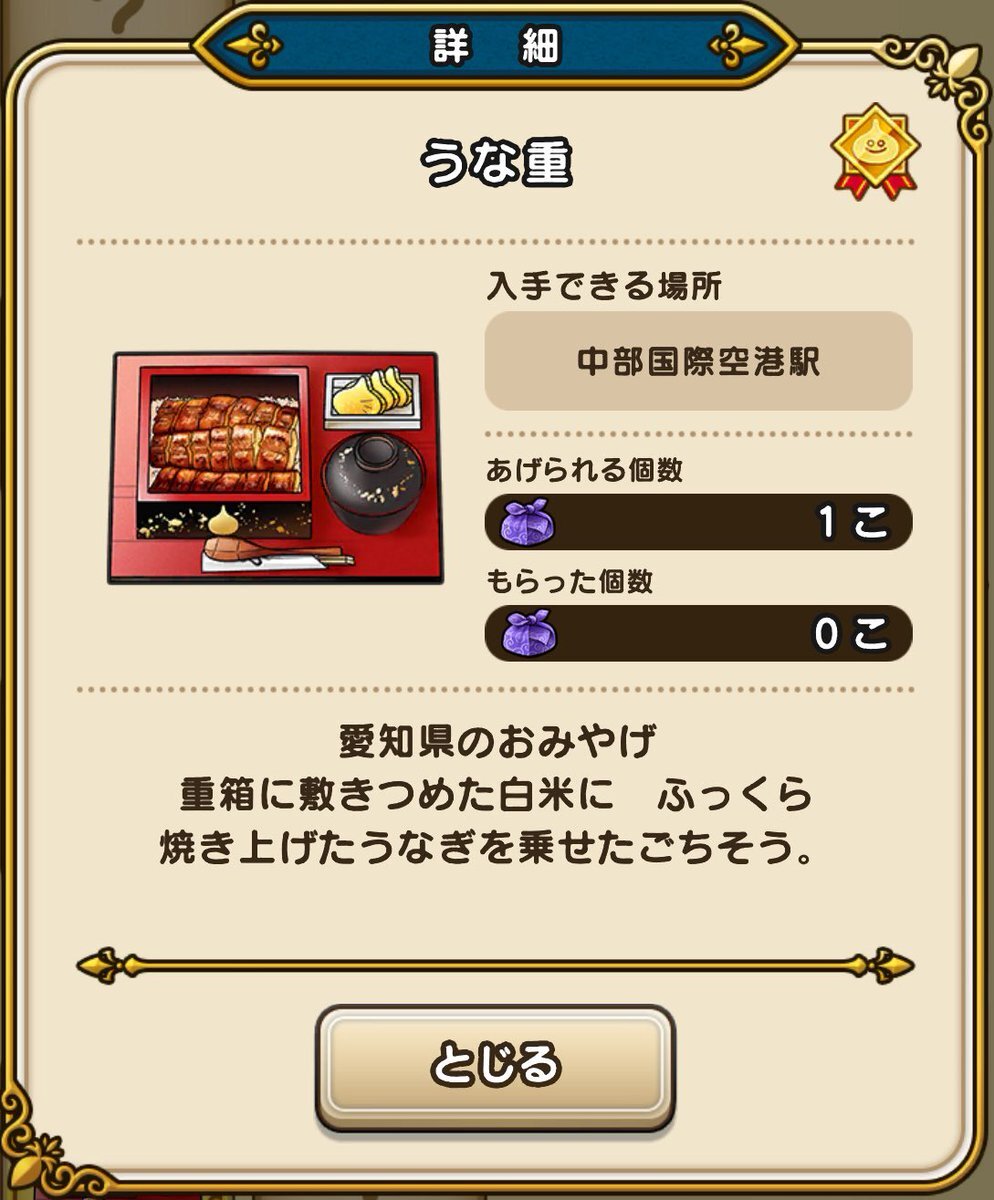Close the dialog with とじる button
The height and width of the screenshot is (1200, 994).
coord(495,1066)
